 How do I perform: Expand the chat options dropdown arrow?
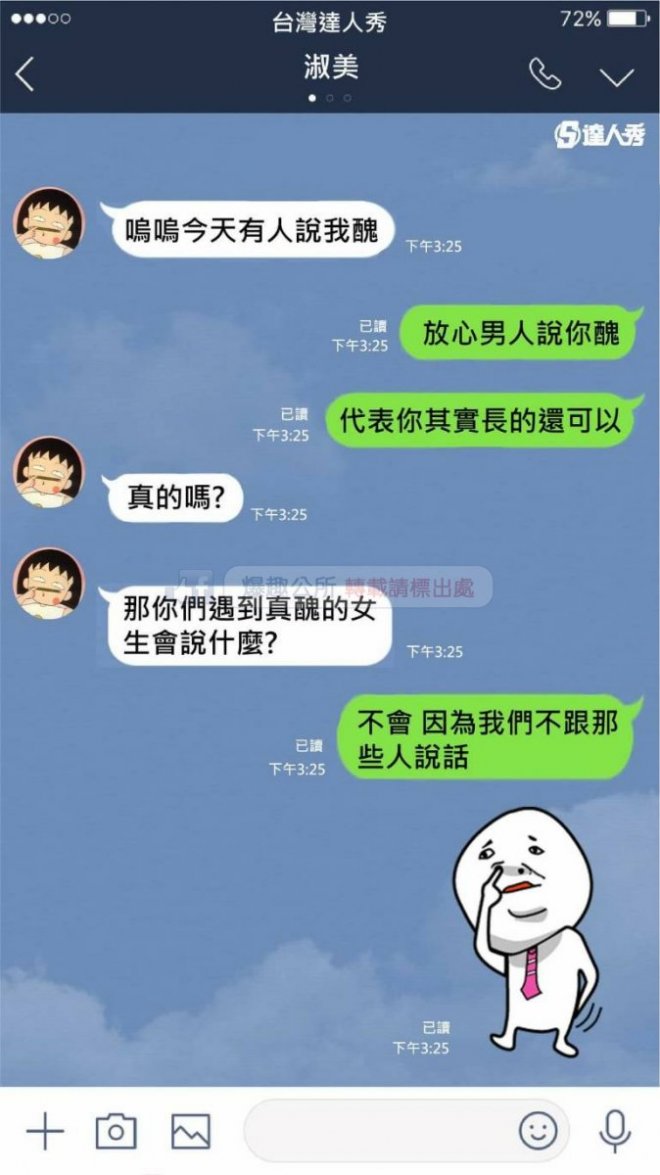616,77
